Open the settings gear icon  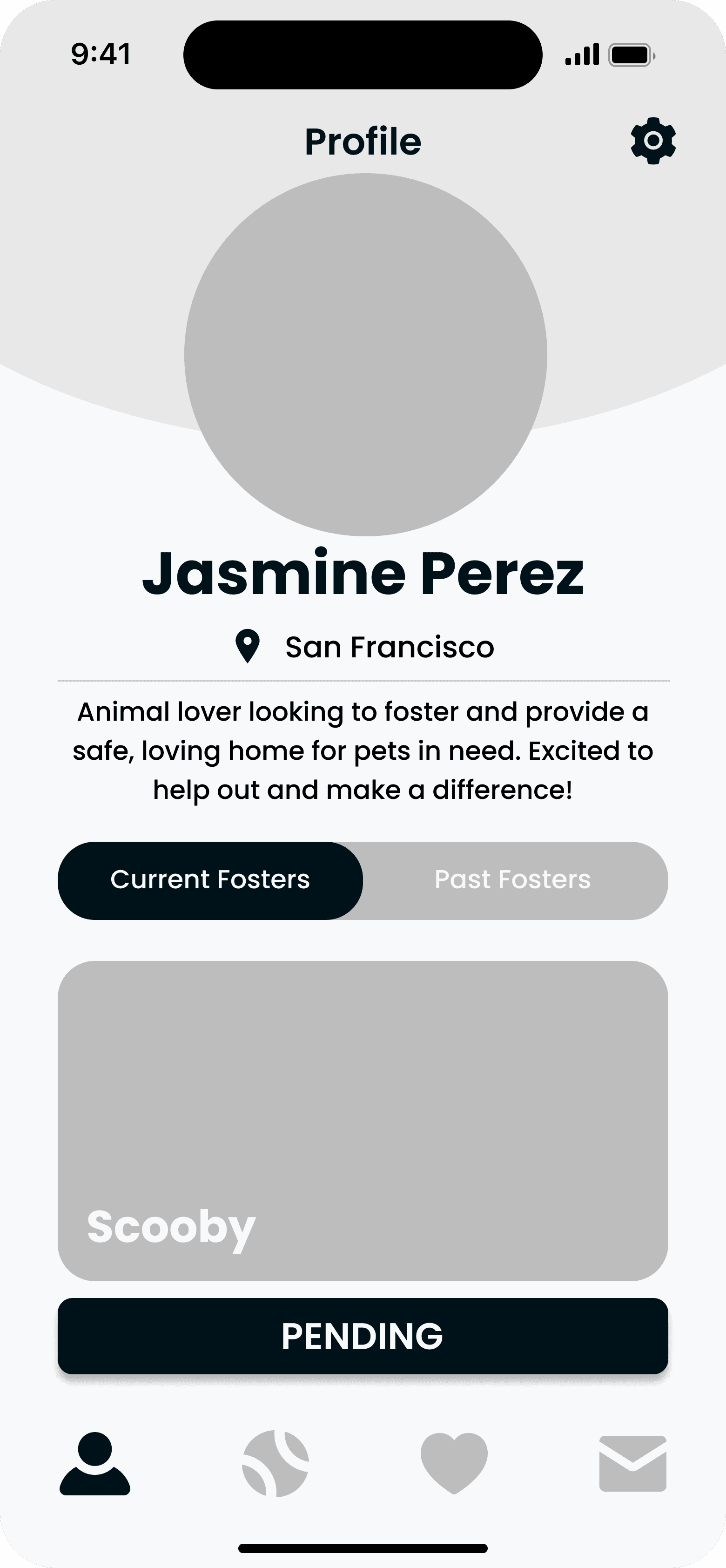(653, 141)
